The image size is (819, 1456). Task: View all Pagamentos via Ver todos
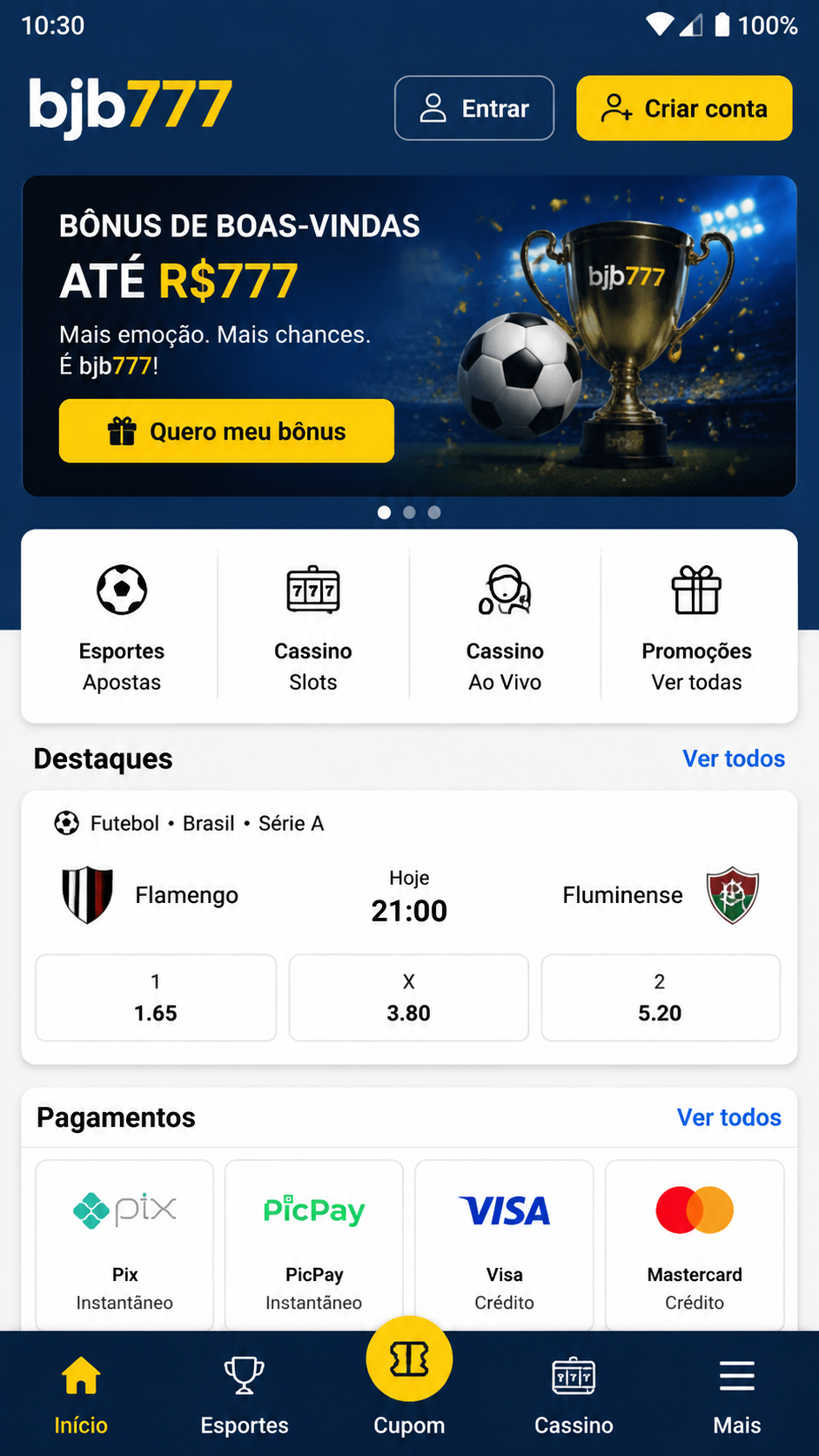pyautogui.click(x=729, y=1117)
